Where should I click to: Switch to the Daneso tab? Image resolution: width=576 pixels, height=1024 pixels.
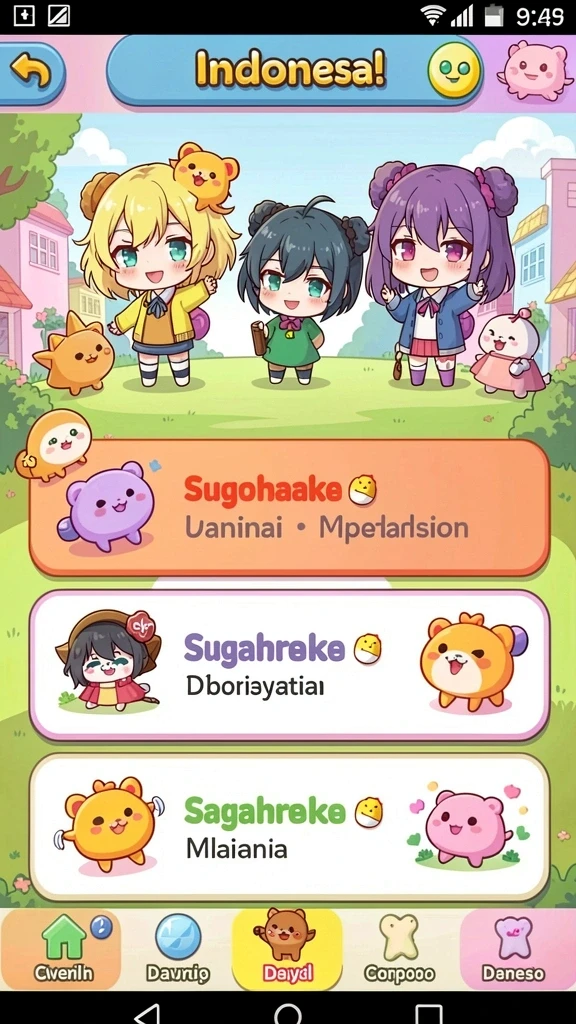pyautogui.click(x=513, y=949)
